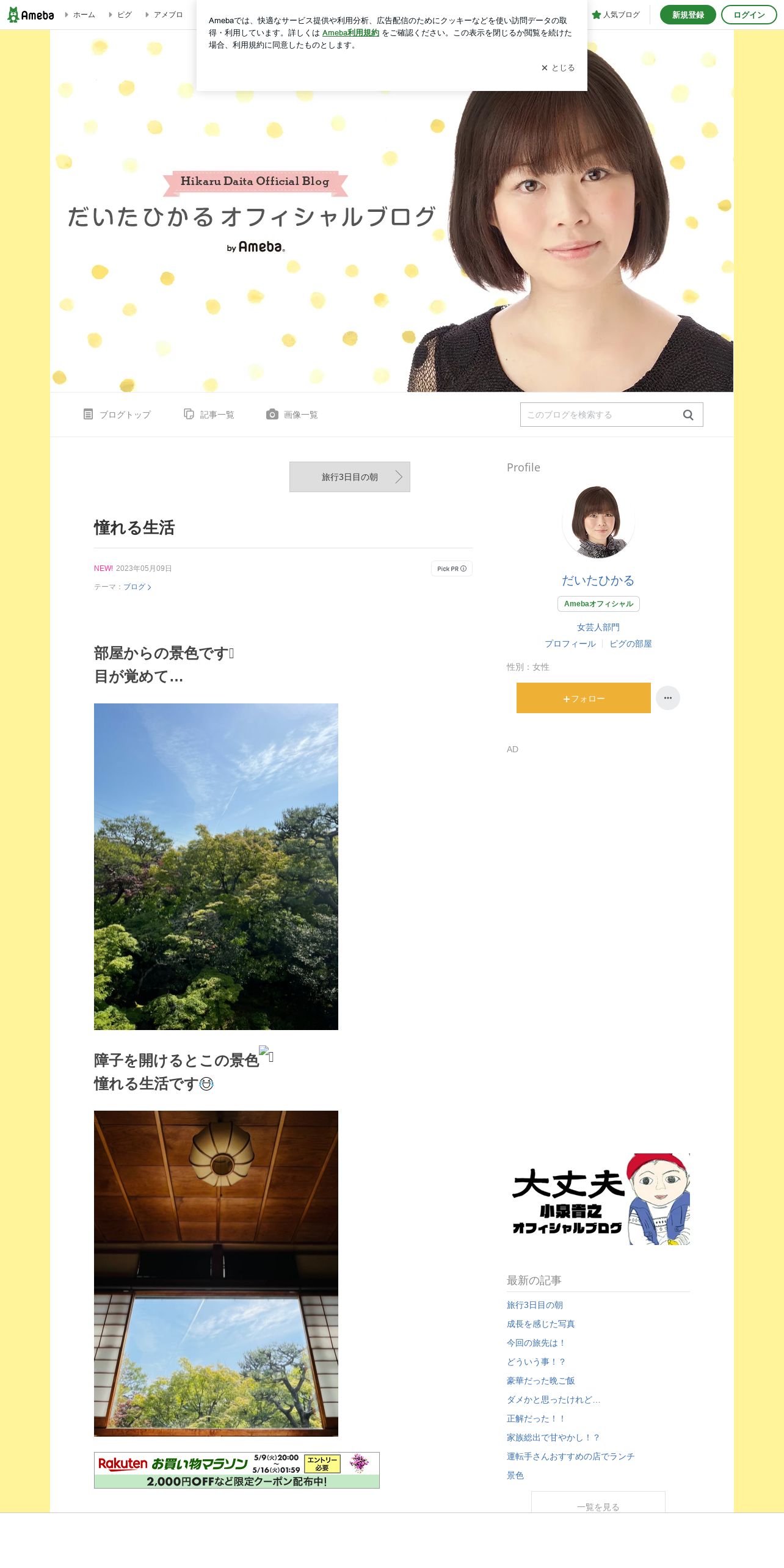Tap the ログイン button
The height and width of the screenshot is (1568, 784).
click(749, 15)
